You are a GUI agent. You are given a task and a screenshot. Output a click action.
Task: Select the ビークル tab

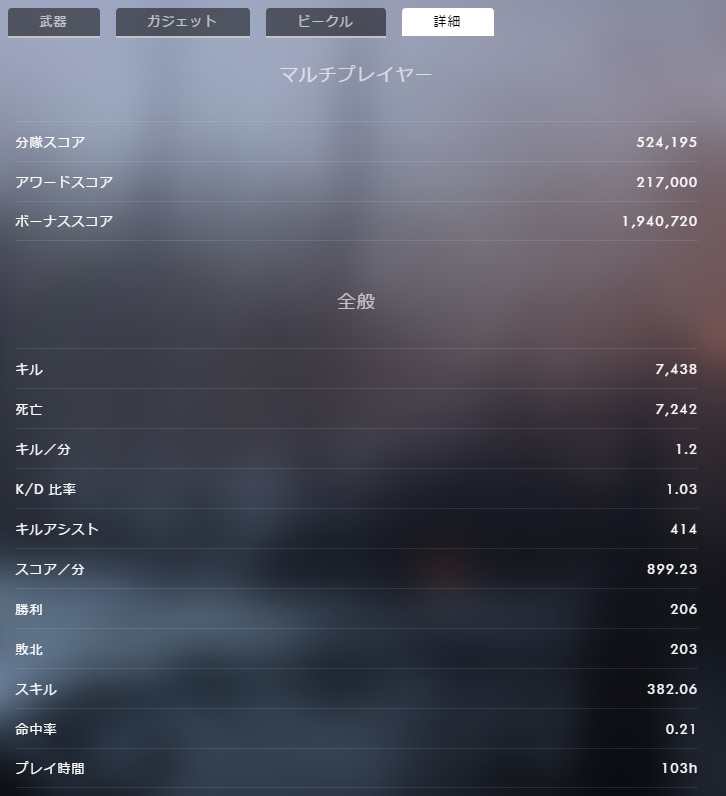(325, 22)
